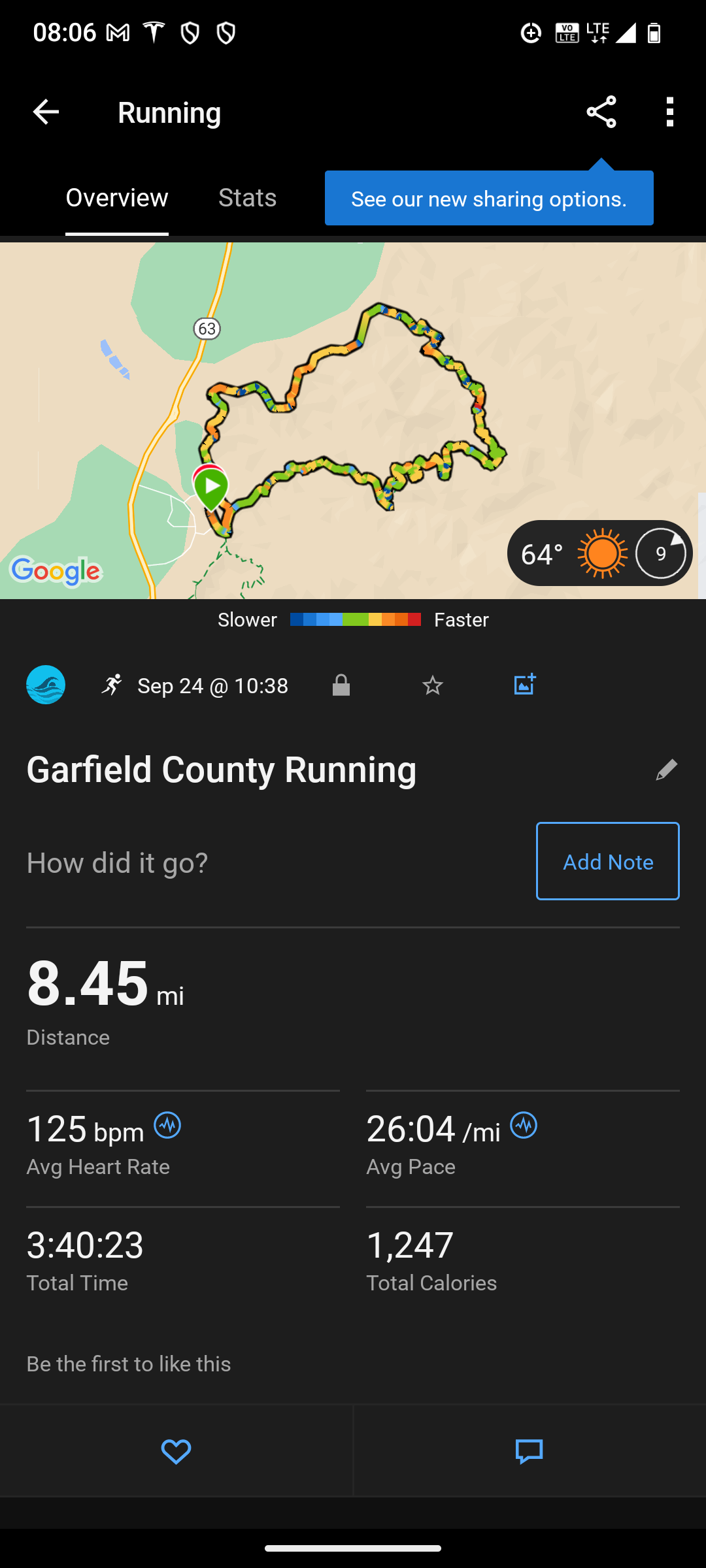View info about Avg Heart Rate icon
Screen dimensions: 706x1568
pyautogui.click(x=167, y=1126)
